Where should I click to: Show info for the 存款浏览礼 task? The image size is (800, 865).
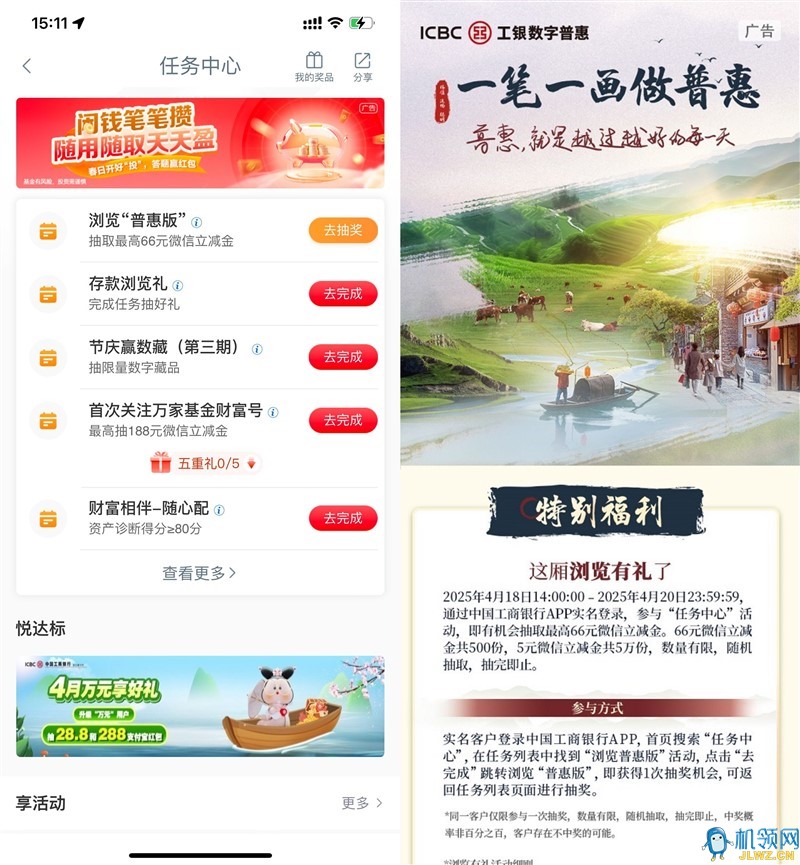pyautogui.click(x=178, y=285)
